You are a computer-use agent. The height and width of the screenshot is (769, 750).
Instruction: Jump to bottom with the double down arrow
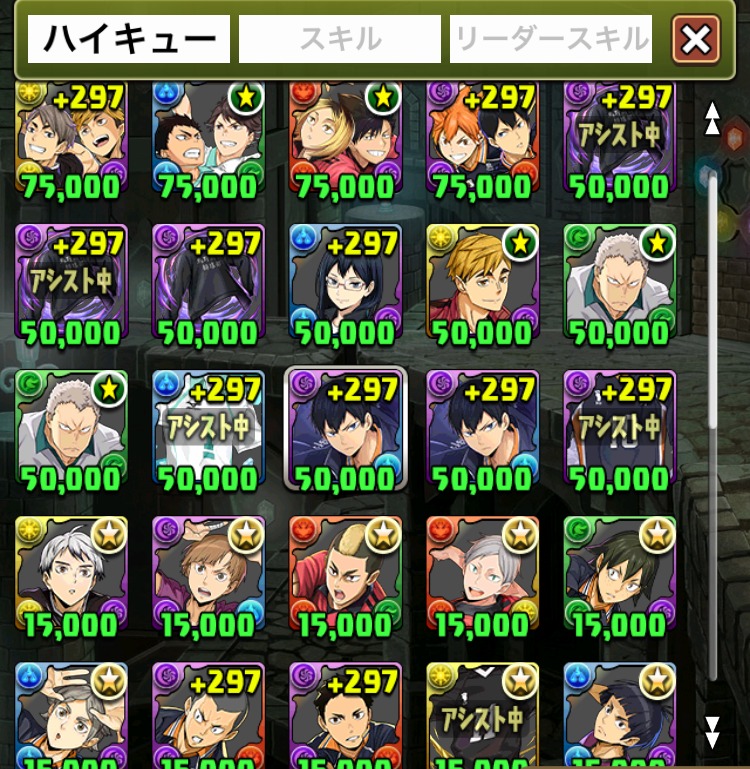712,732
